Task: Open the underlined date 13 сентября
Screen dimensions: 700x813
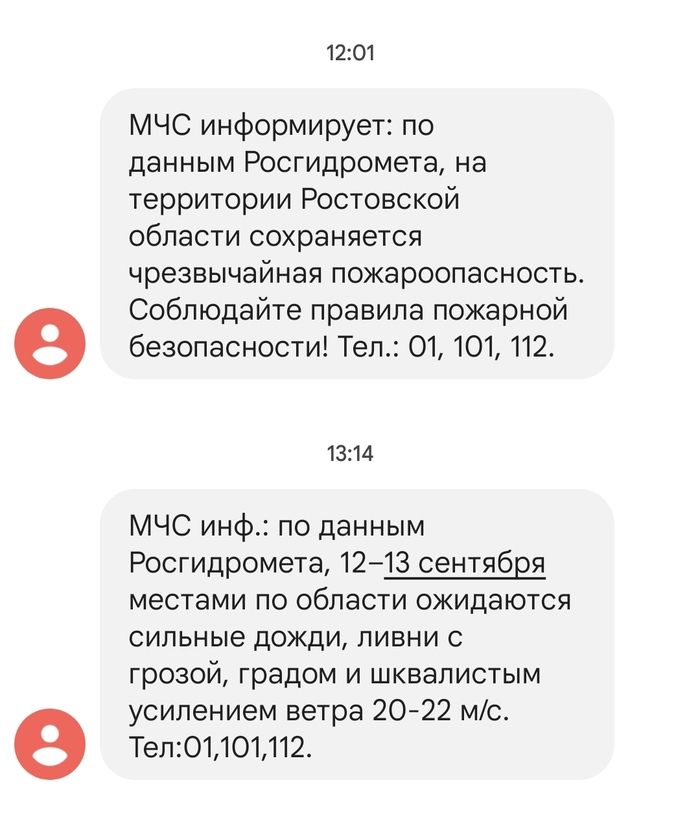Action: (464, 564)
